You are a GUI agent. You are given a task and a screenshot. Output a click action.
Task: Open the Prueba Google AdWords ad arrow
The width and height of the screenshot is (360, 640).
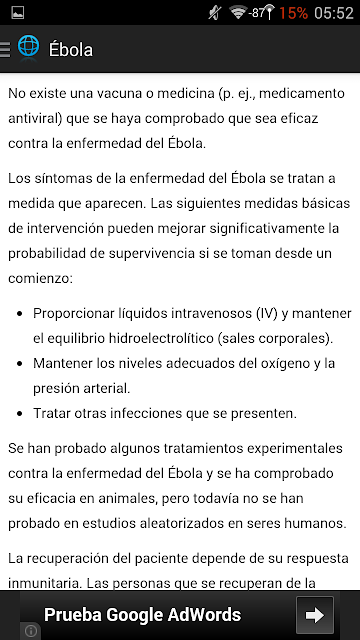click(x=315, y=615)
